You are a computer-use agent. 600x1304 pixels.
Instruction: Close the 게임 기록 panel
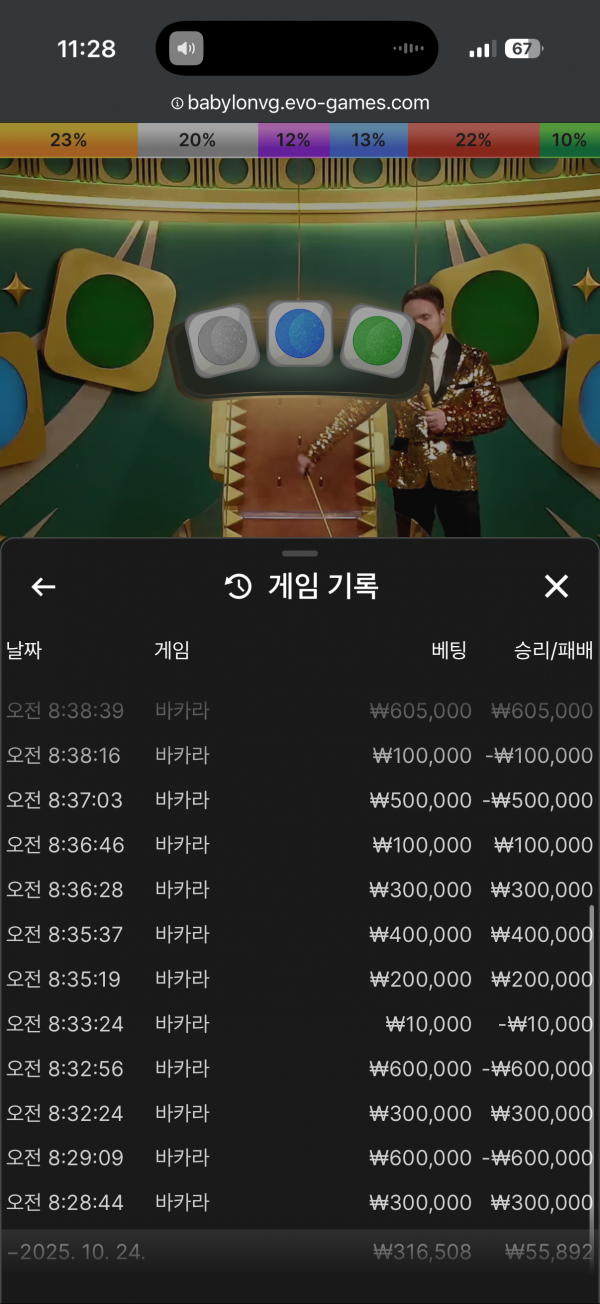556,587
